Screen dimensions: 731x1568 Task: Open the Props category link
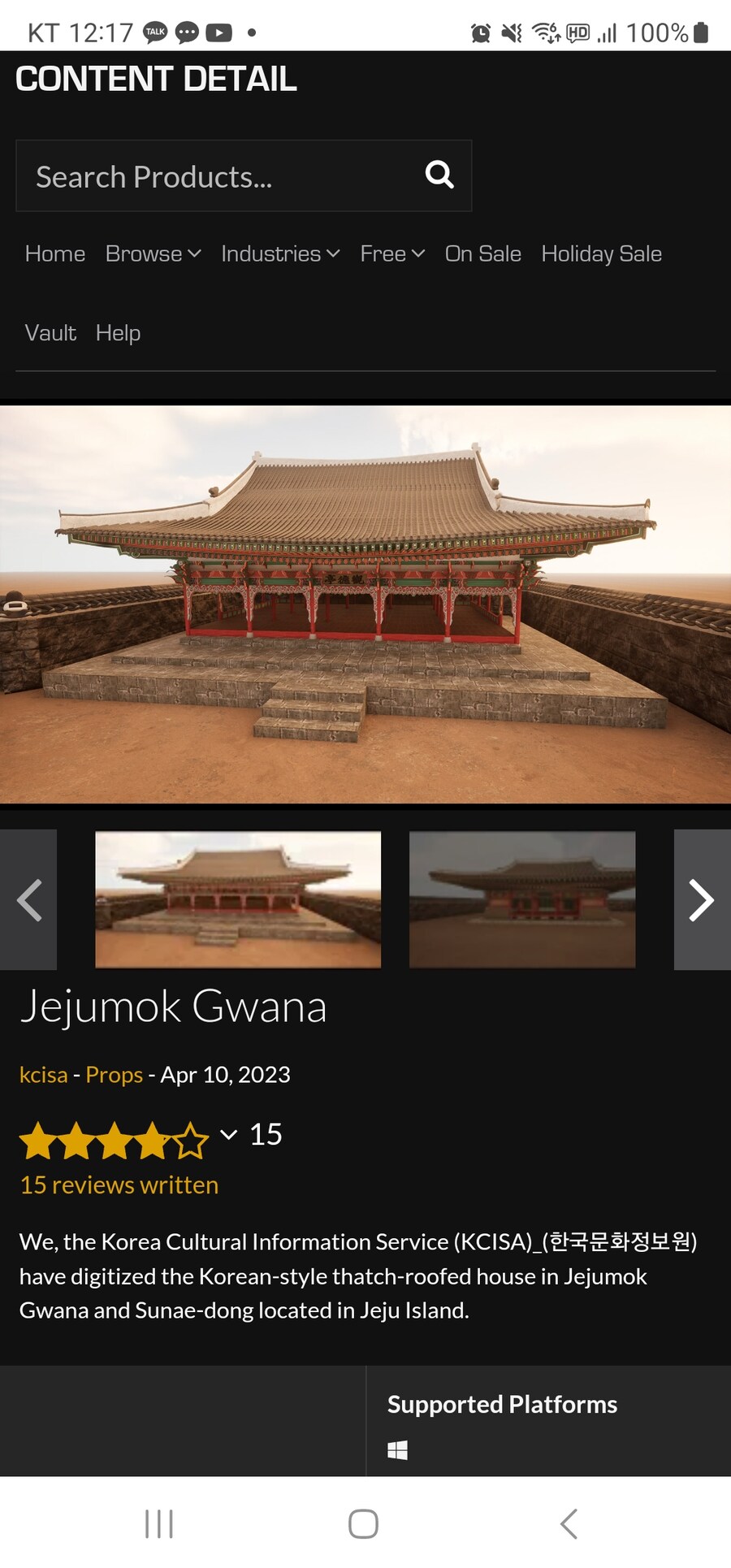pos(115,1075)
